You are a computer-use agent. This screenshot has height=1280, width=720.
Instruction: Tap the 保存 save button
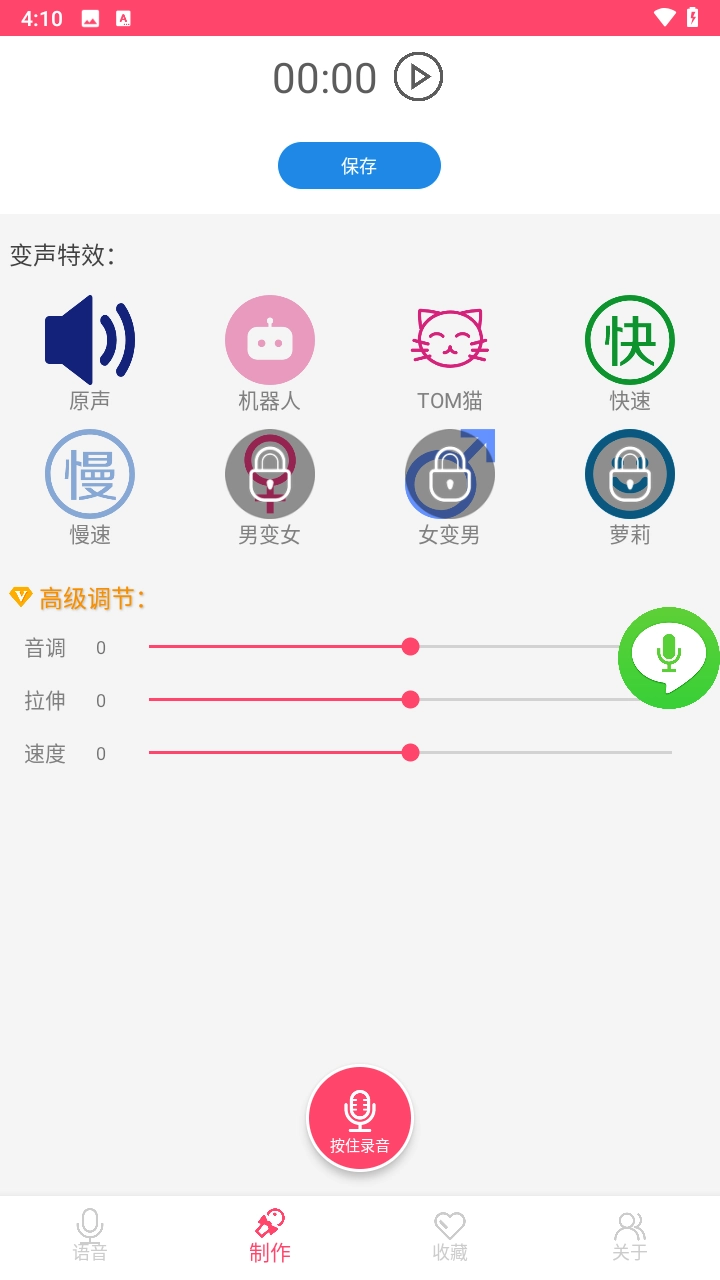tap(359, 166)
